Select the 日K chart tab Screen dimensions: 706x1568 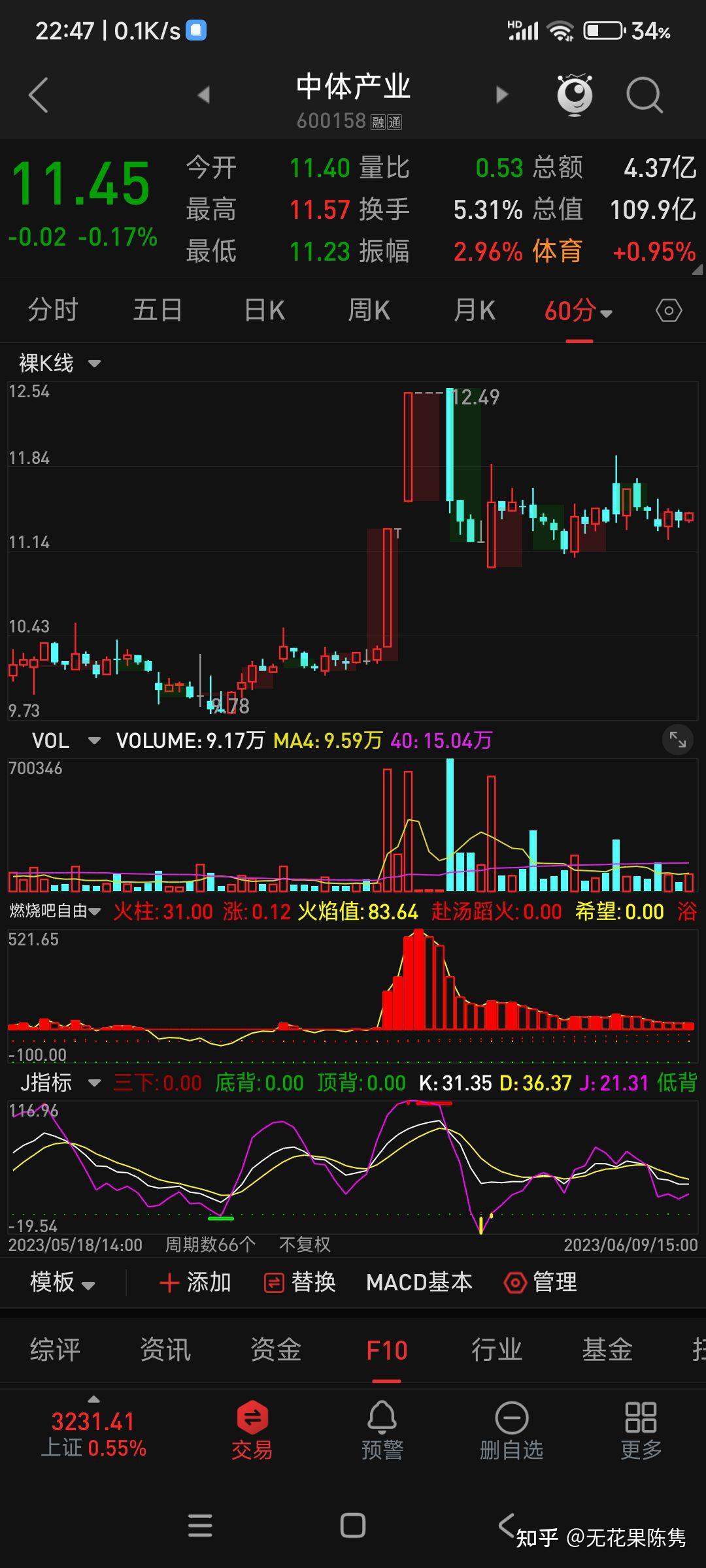264,310
